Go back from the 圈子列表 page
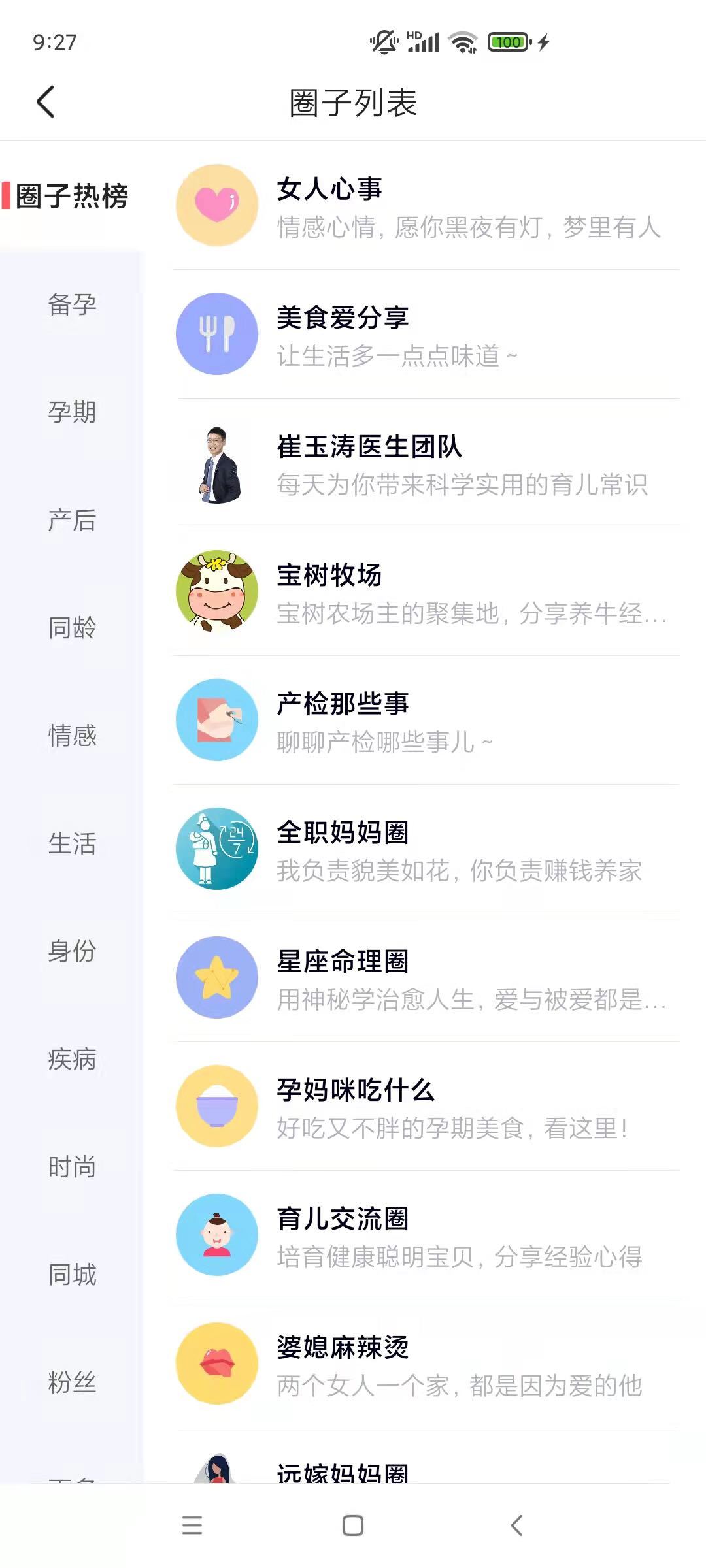This screenshot has width=706, height=1568. click(46, 102)
